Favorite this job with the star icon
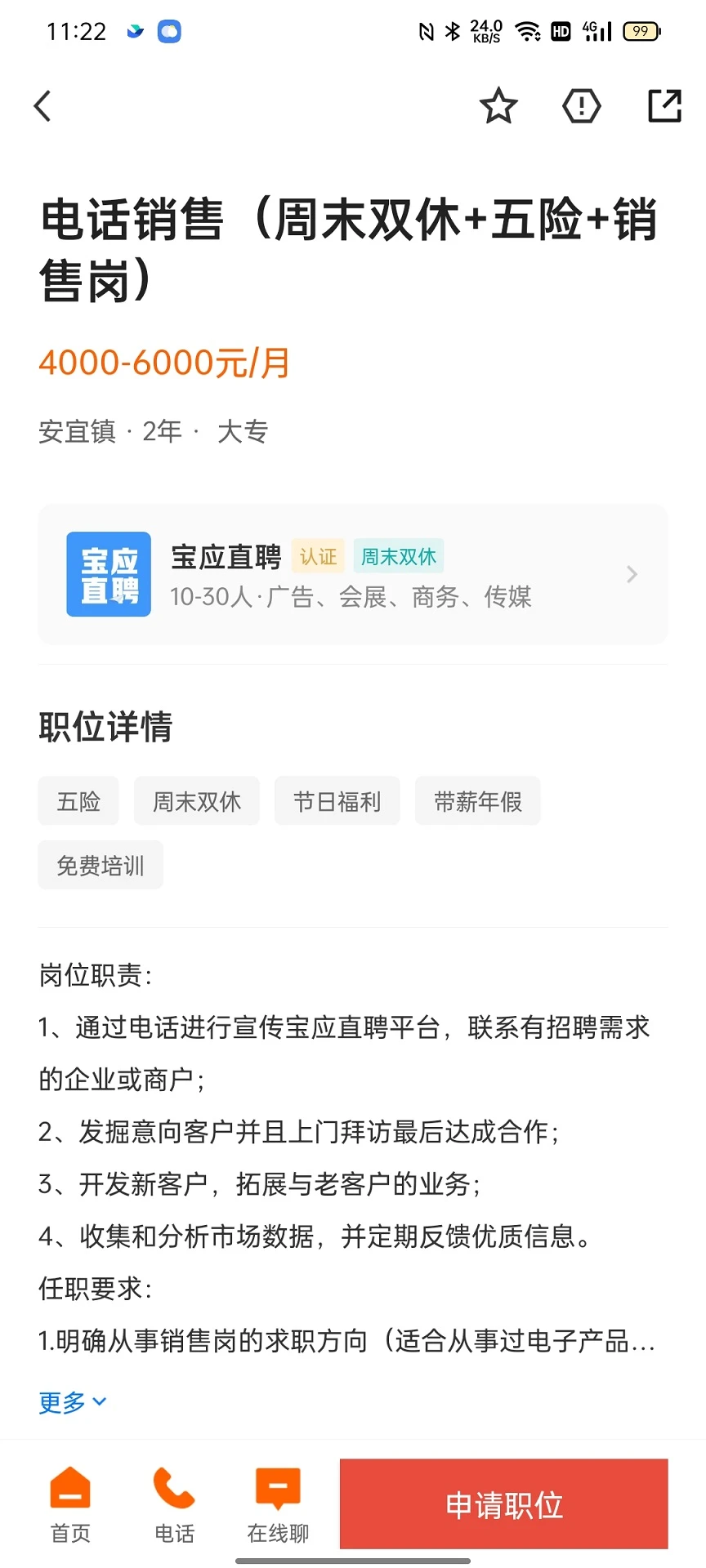This screenshot has height=1568, width=706. (498, 106)
